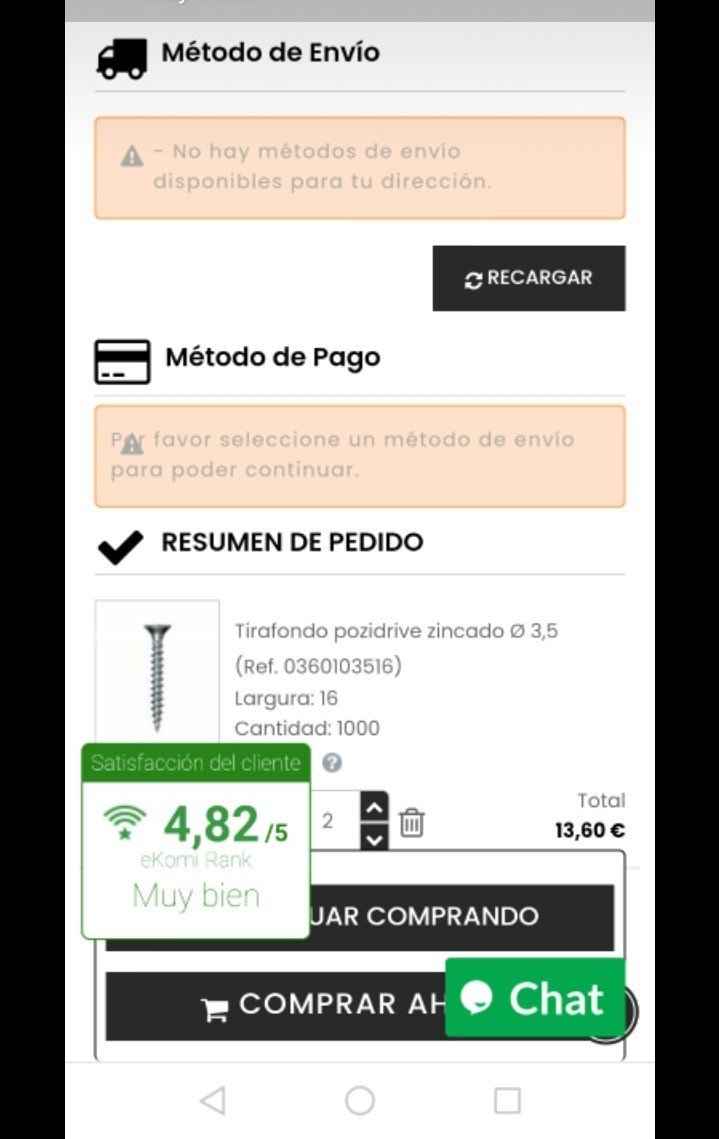Go to the home screen
The height and width of the screenshot is (1139, 719).
click(360, 1101)
